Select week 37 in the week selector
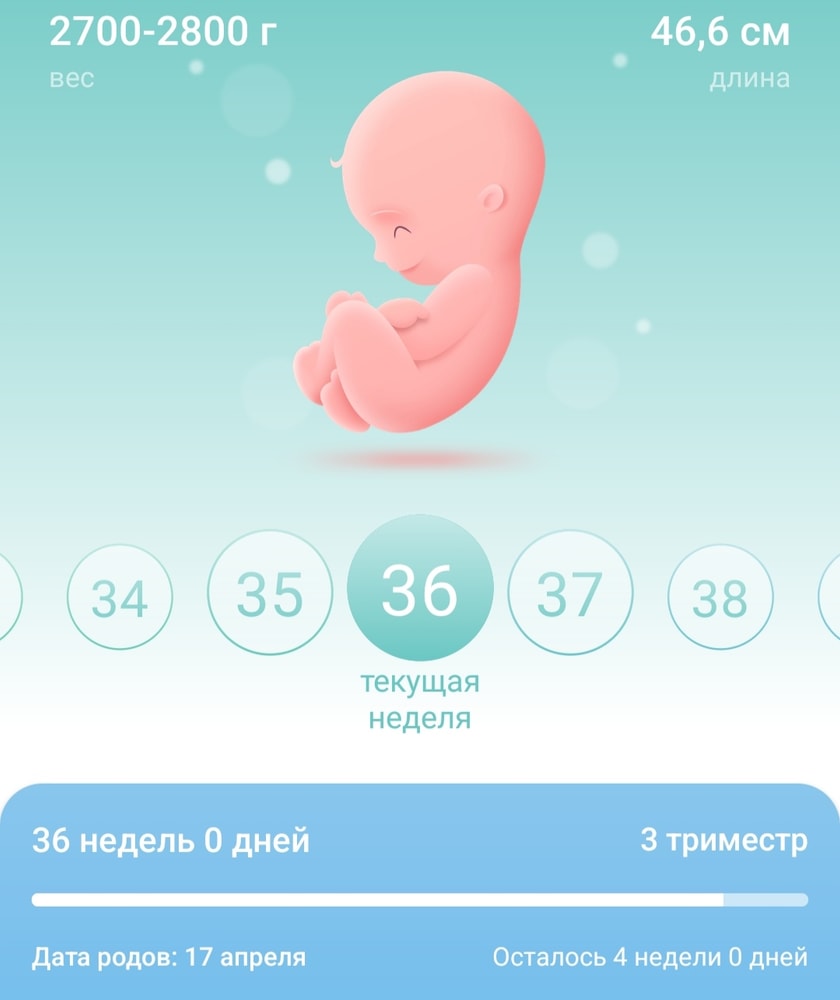 tap(570, 595)
